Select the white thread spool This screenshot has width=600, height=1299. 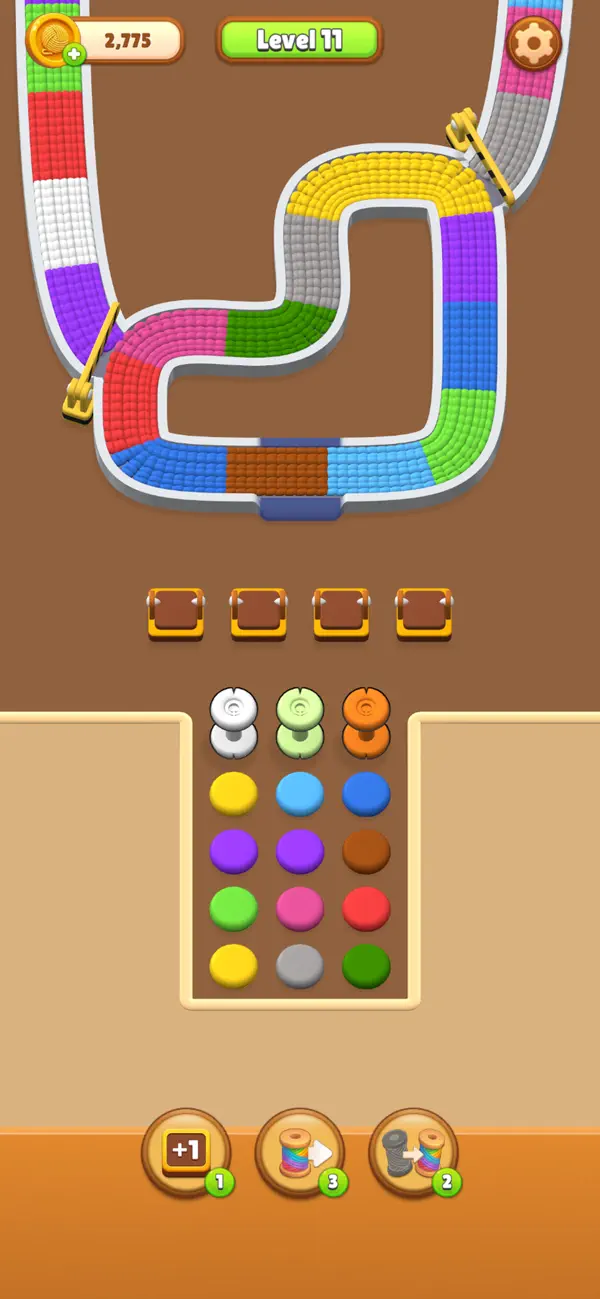233,721
